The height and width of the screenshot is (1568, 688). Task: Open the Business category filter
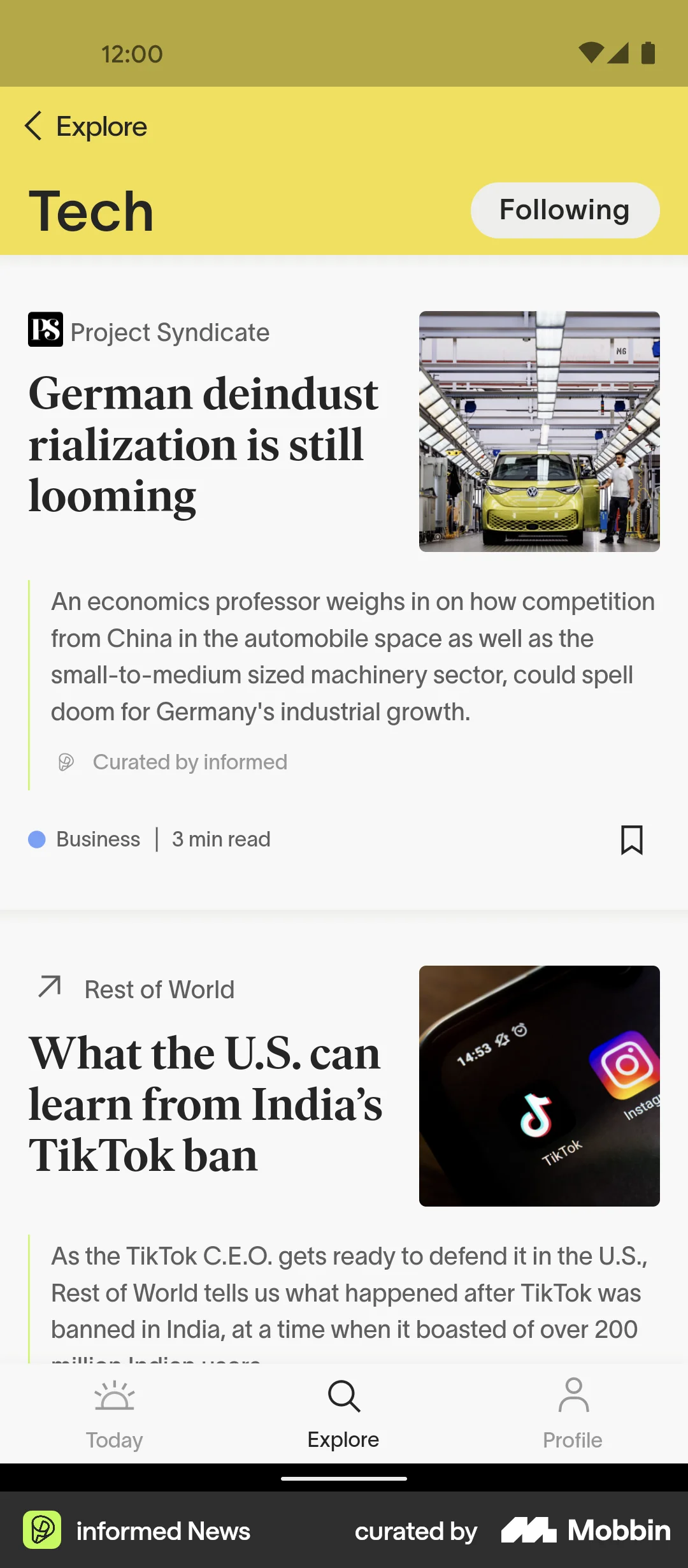click(97, 839)
